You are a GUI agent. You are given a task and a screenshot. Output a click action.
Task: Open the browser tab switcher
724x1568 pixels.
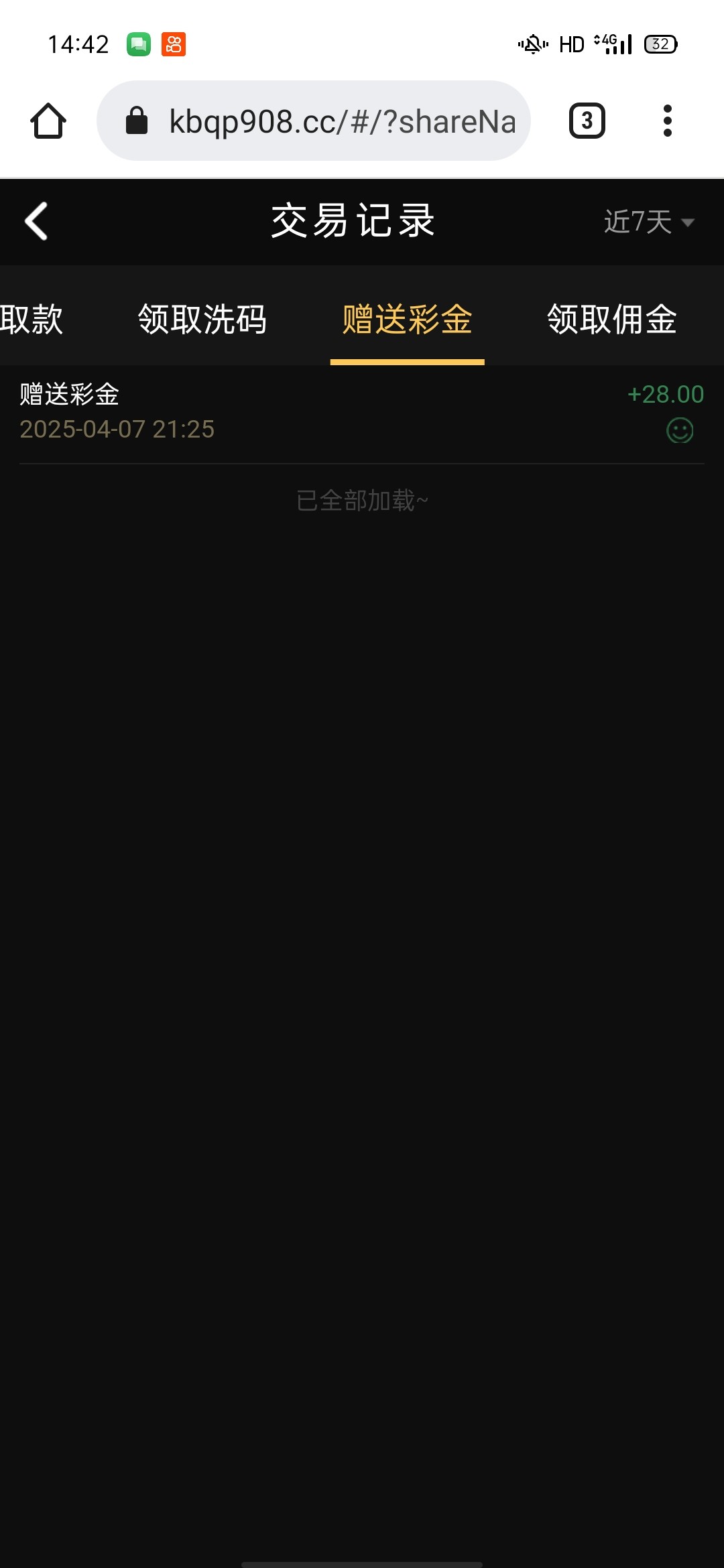point(587,121)
